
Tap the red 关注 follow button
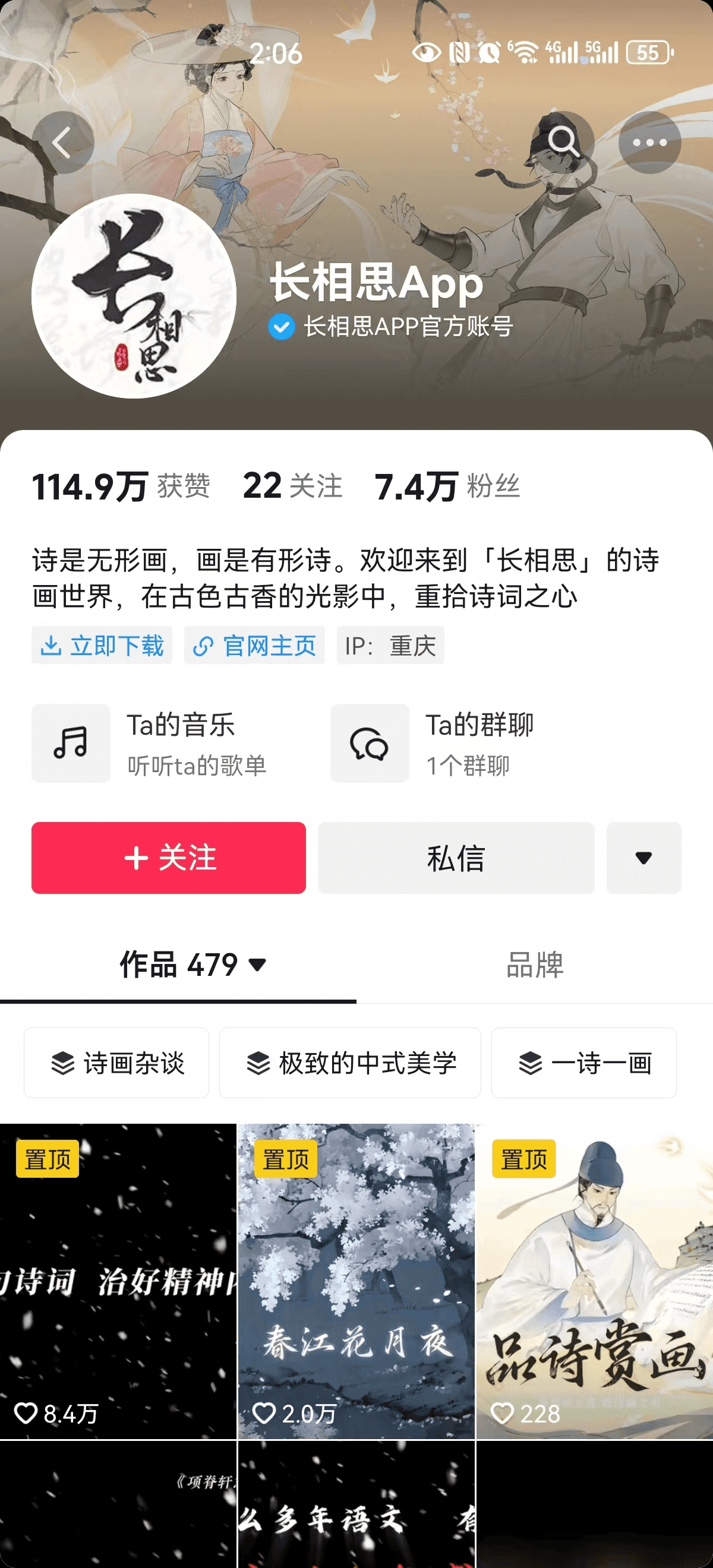click(169, 858)
